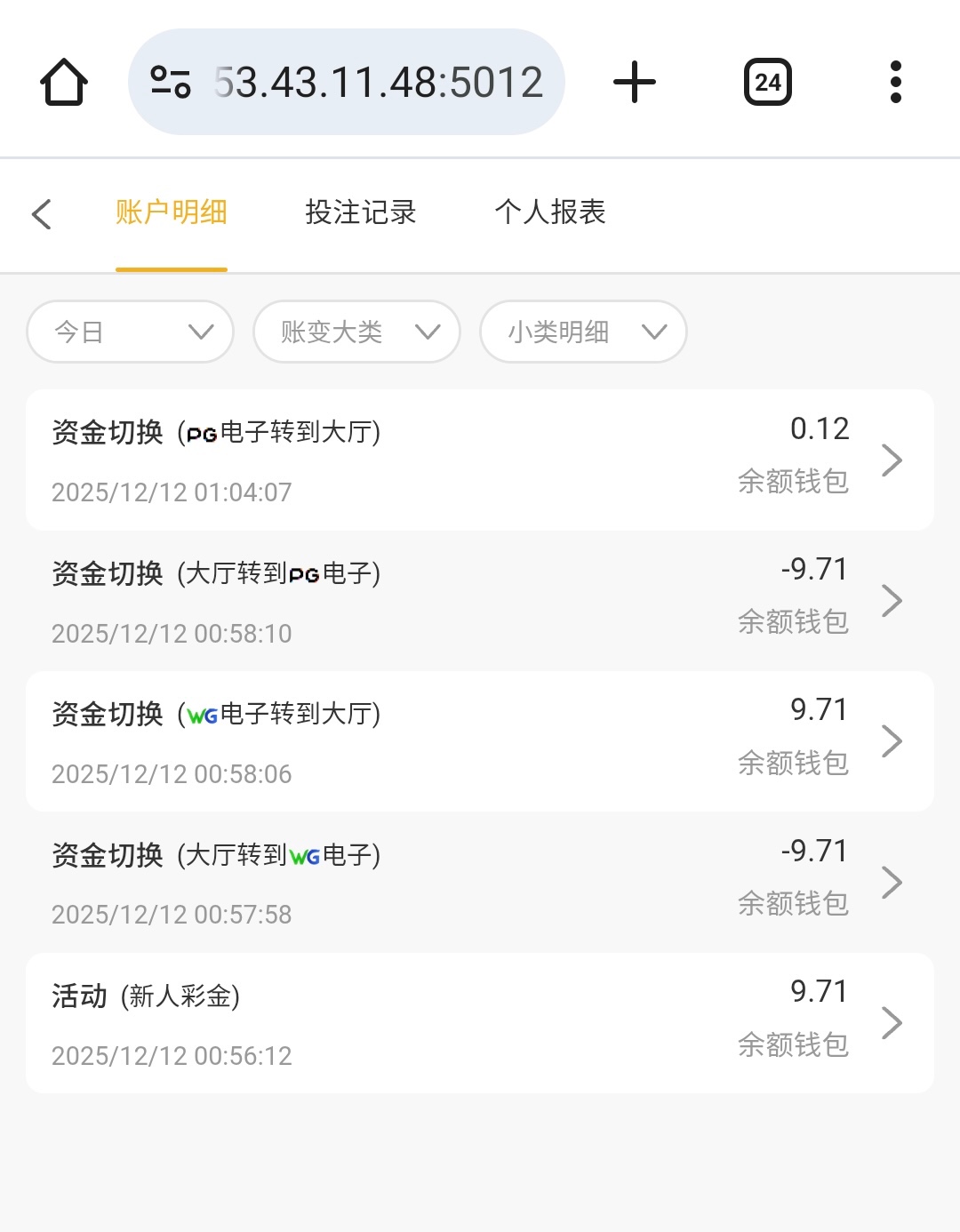Open the 活动 新人彩金 record
The image size is (960, 1232).
[x=480, y=1023]
